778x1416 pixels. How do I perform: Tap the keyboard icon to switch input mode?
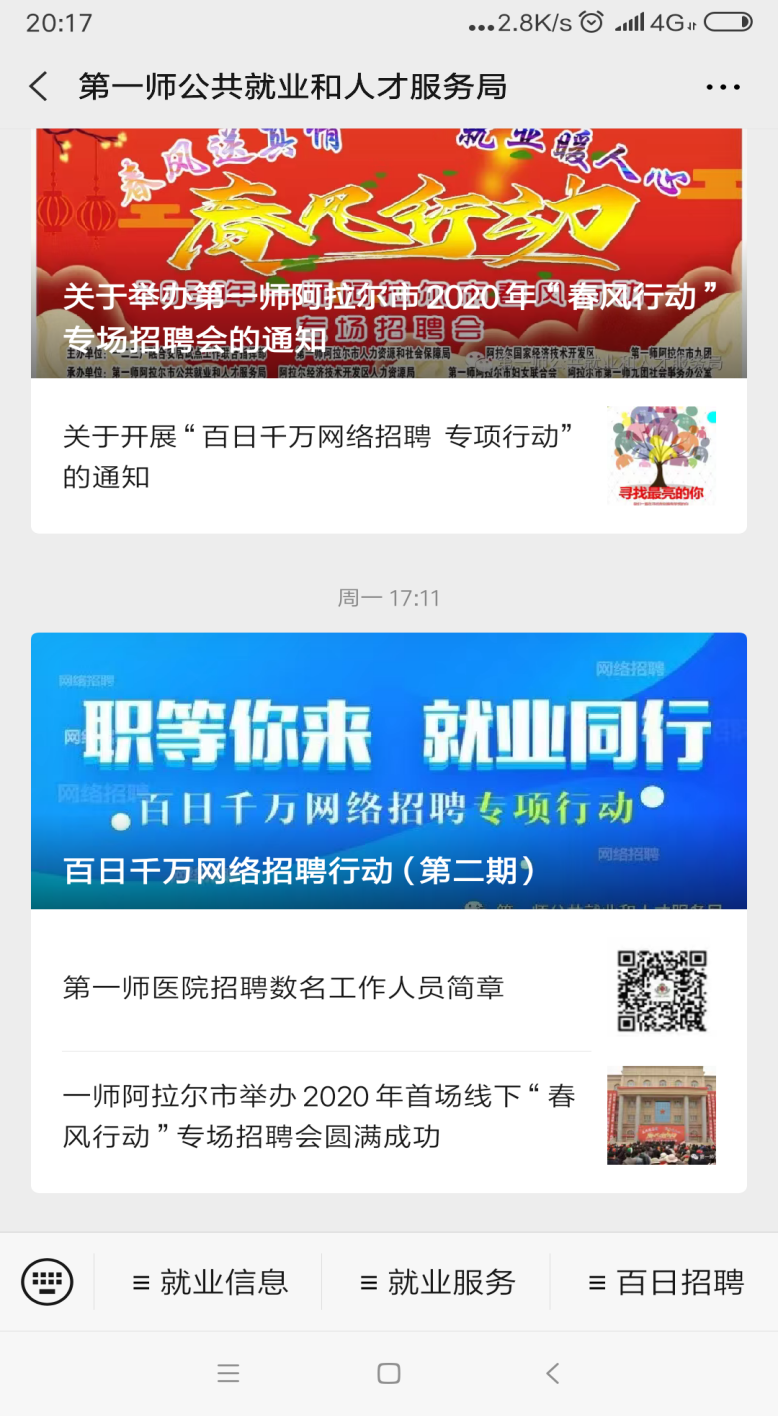pos(47,1281)
